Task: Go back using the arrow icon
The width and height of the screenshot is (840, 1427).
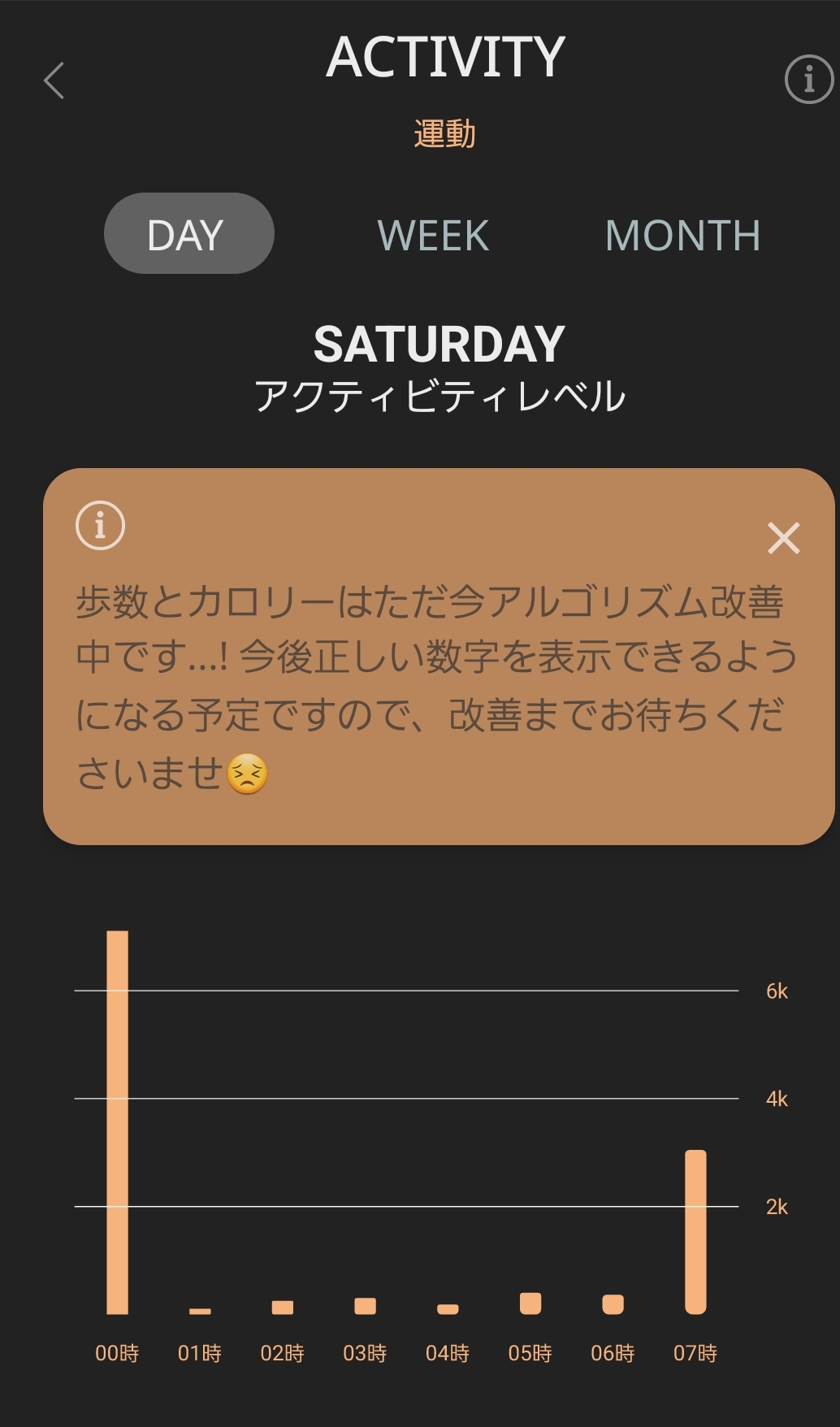Action: (54, 80)
